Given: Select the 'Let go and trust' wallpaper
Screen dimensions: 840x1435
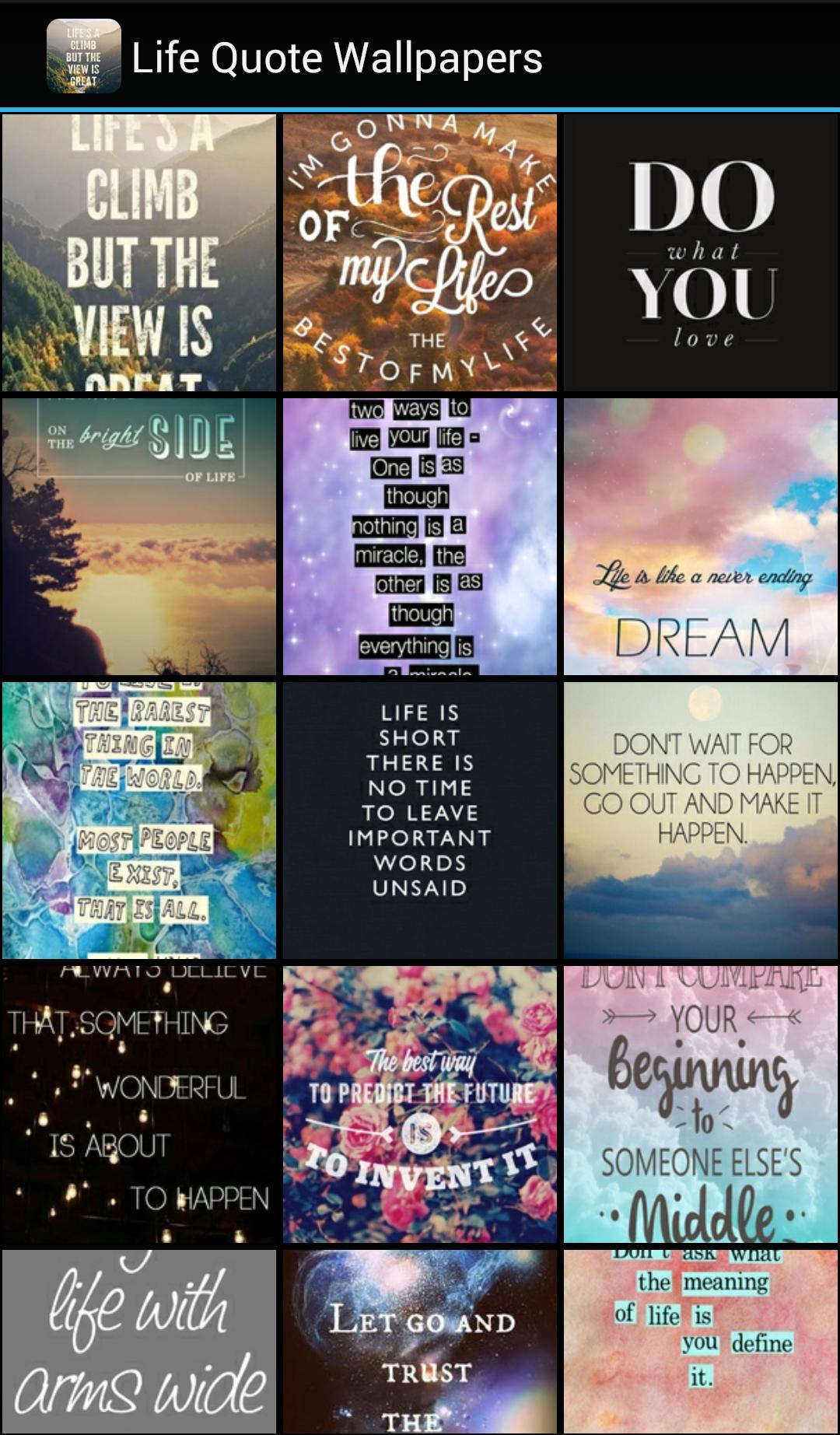Looking at the screenshot, I should 420,1342.
